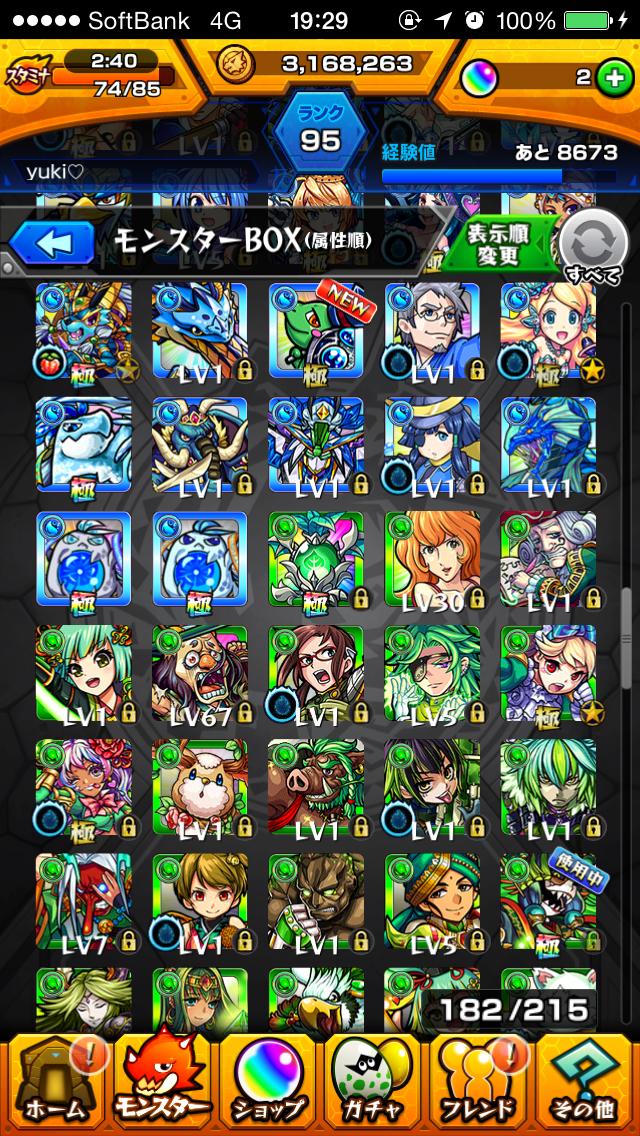
Task: Select the boar monster tile
Action: click(315, 787)
